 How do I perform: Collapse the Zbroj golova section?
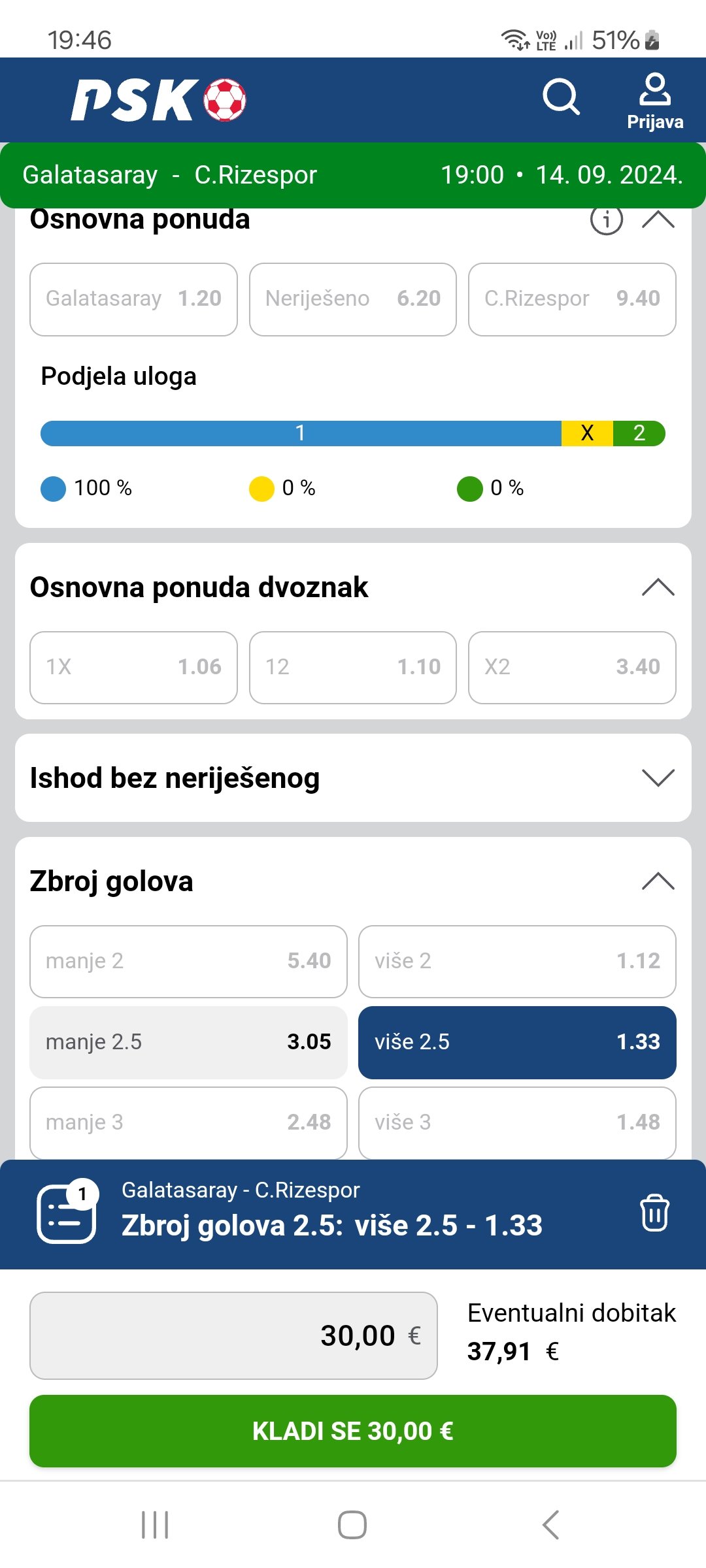pyautogui.click(x=658, y=881)
